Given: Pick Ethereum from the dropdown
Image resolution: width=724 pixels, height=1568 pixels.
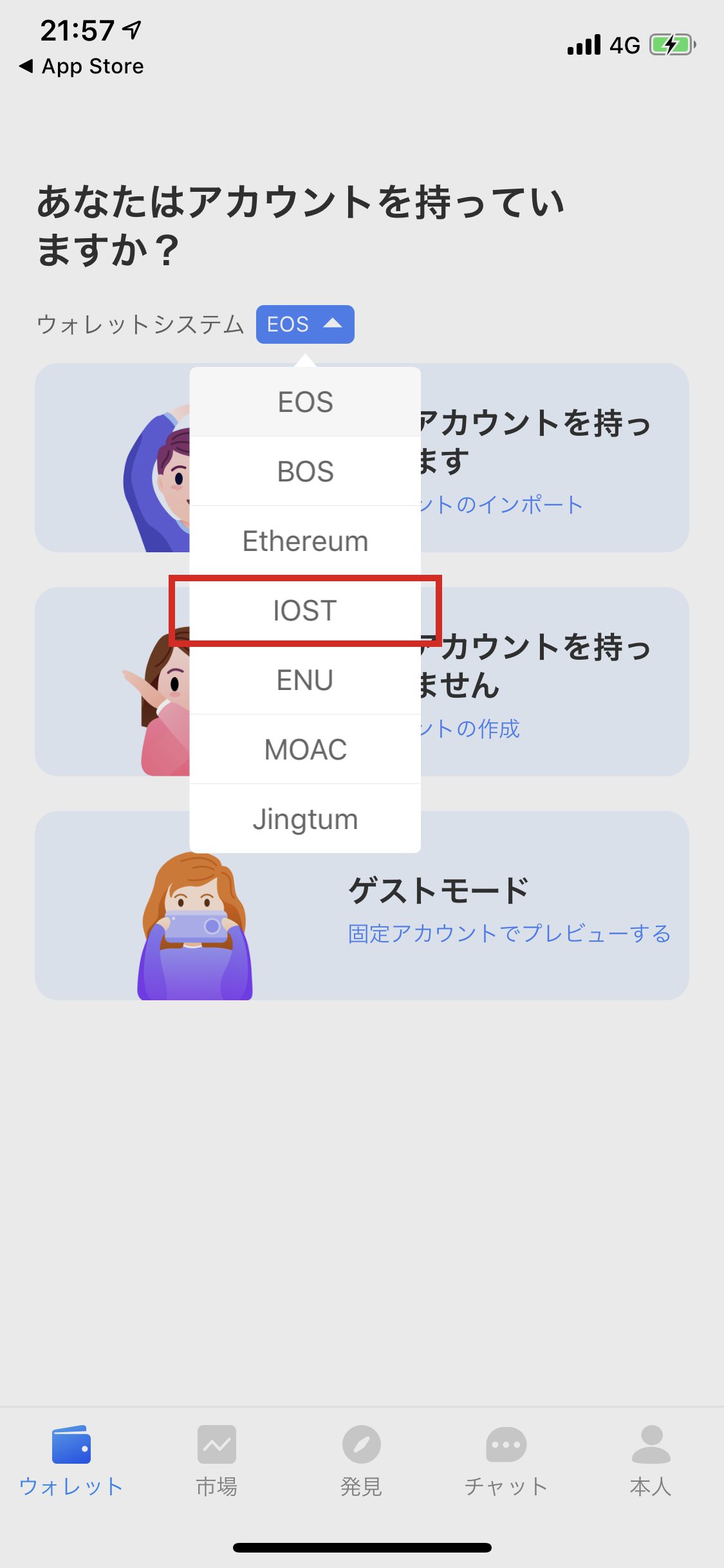Looking at the screenshot, I should [305, 541].
